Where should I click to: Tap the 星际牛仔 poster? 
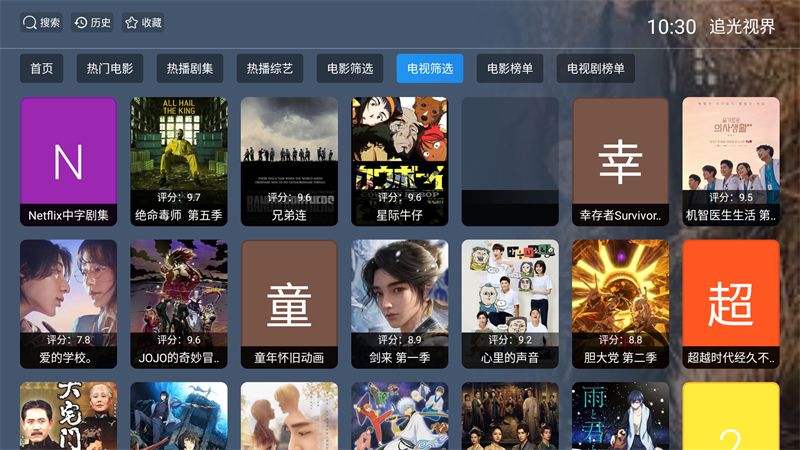pos(400,160)
